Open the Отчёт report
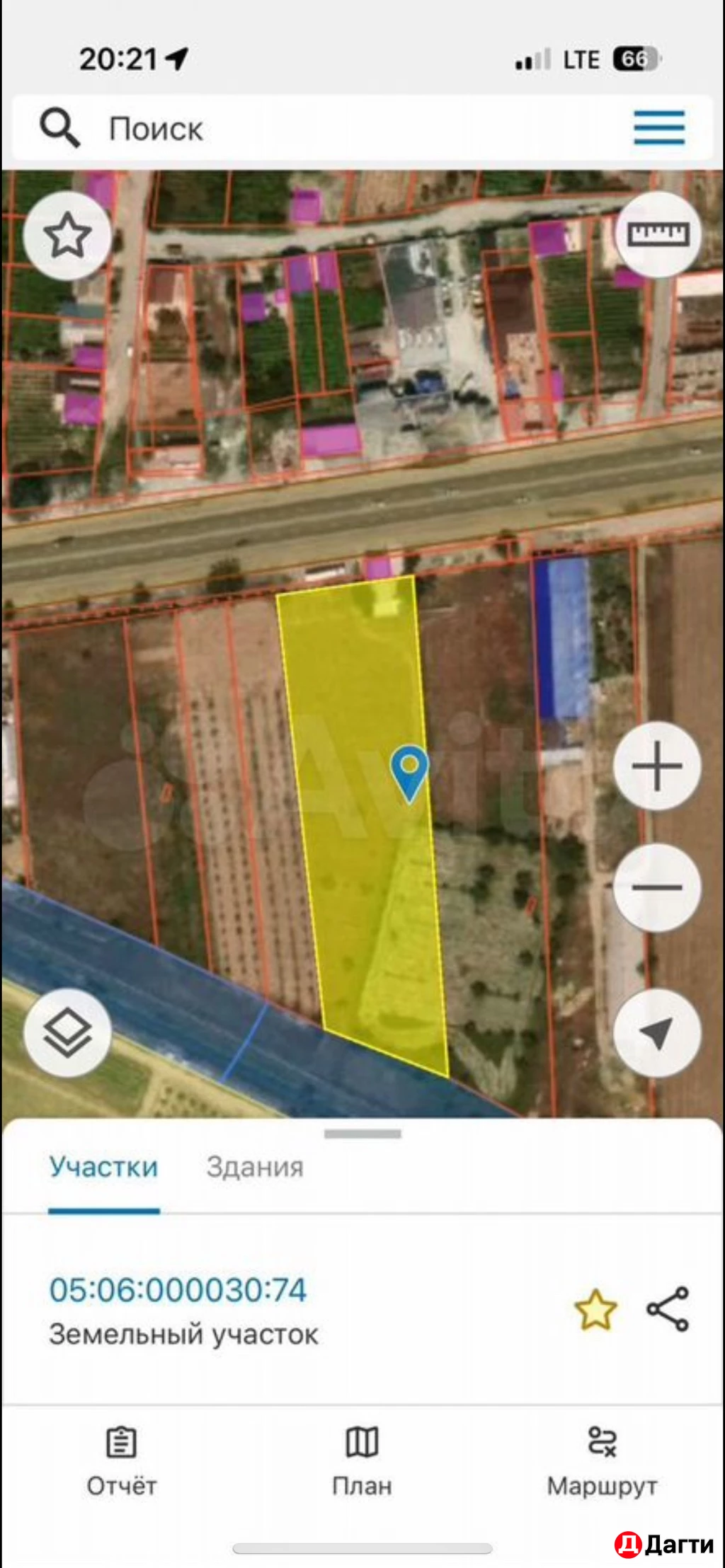This screenshot has width=725, height=1568. 122,1460
